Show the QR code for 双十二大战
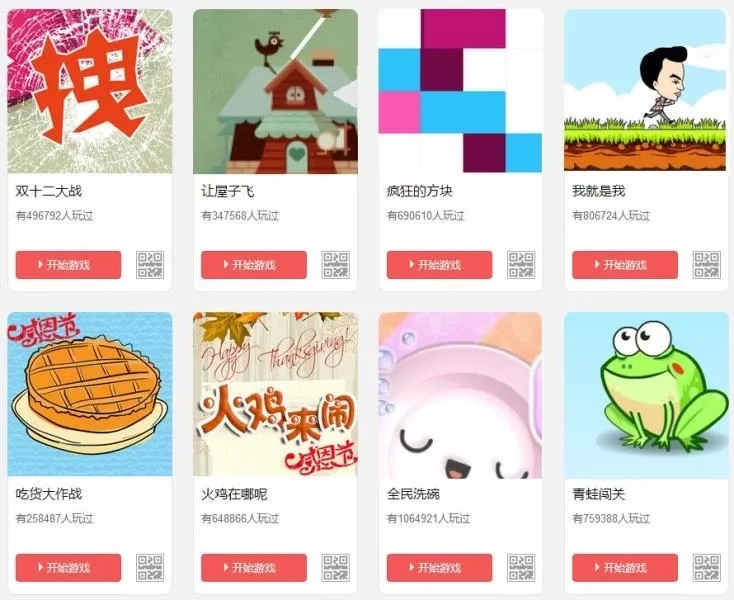 pyautogui.click(x=150, y=265)
